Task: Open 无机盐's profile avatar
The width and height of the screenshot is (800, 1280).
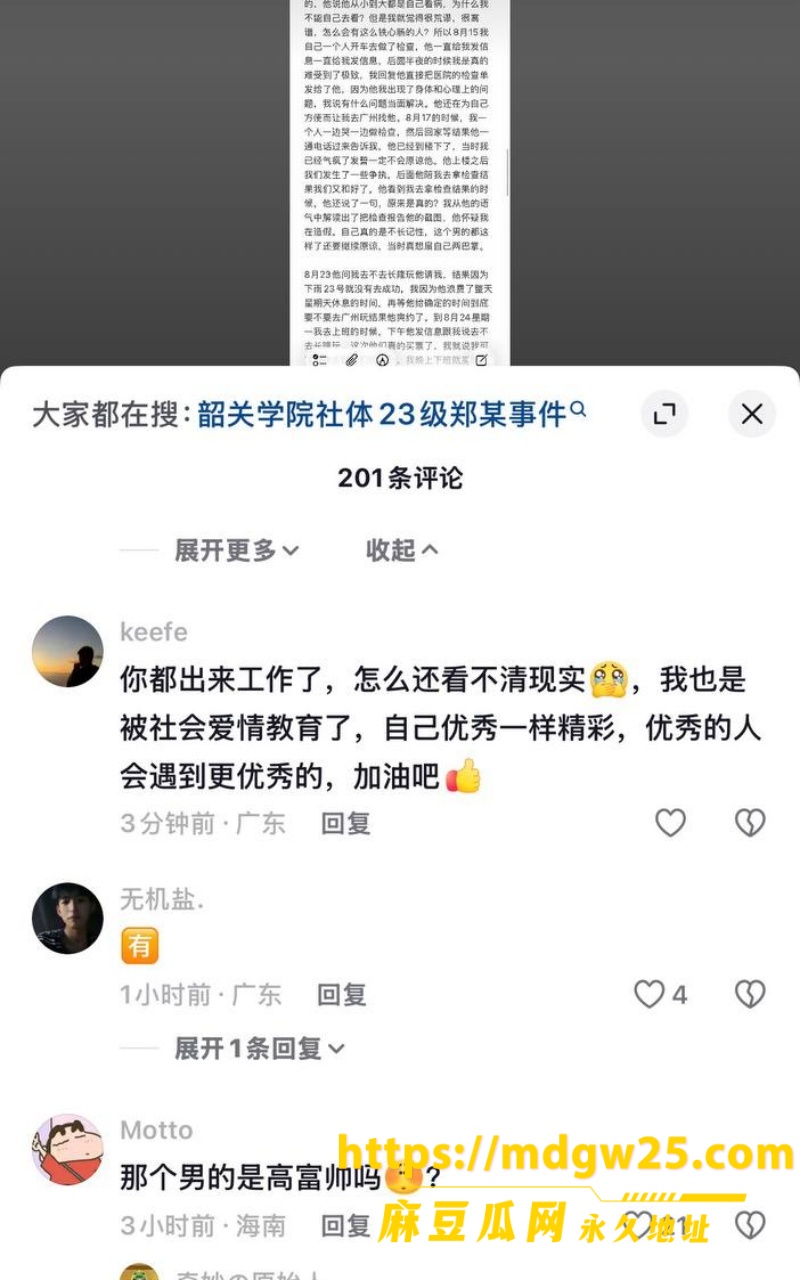Action: 68,918
